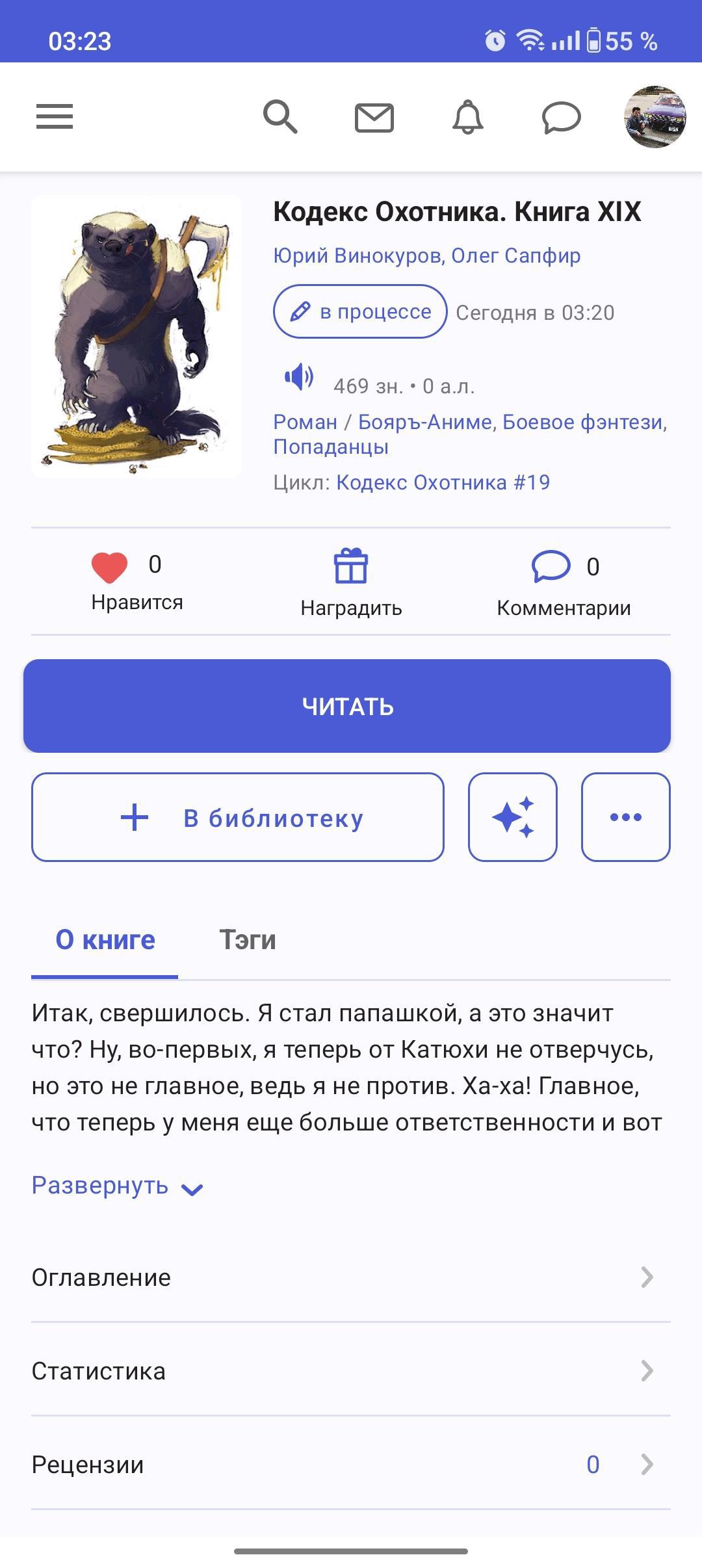702x1568 pixels.
Task: Tap the audio speaker icon
Action: click(299, 377)
